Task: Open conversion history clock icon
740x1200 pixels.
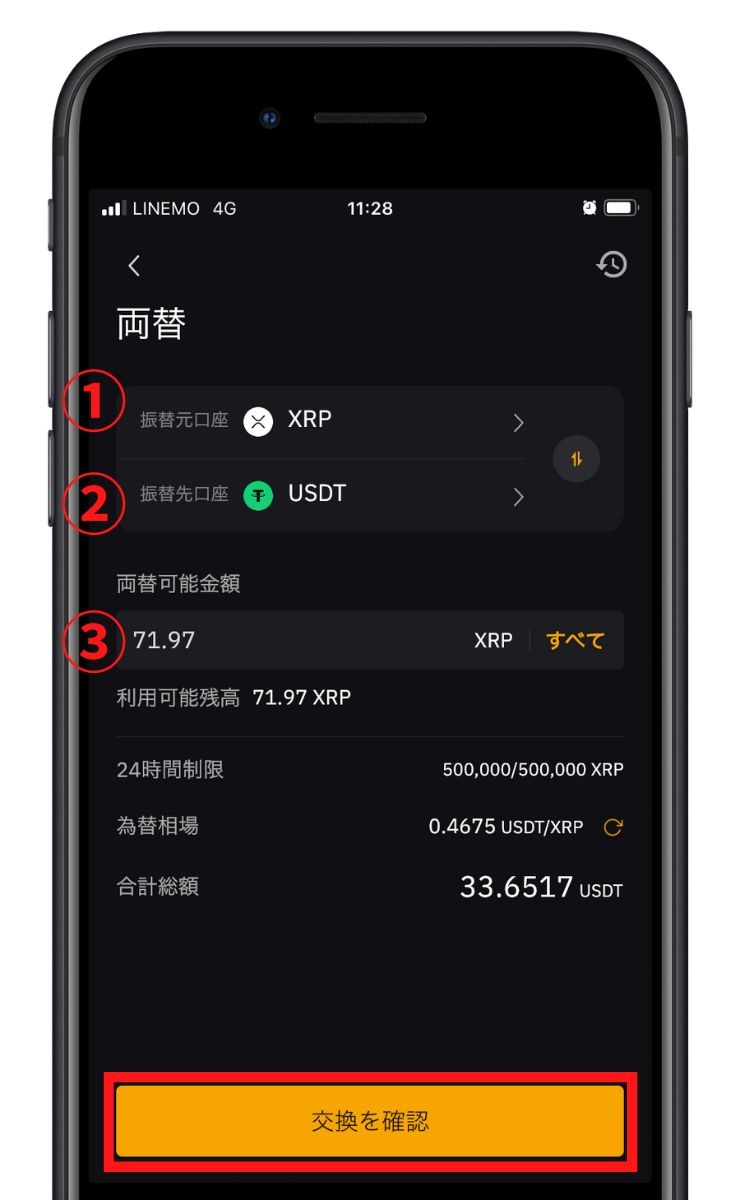Action: click(x=611, y=265)
